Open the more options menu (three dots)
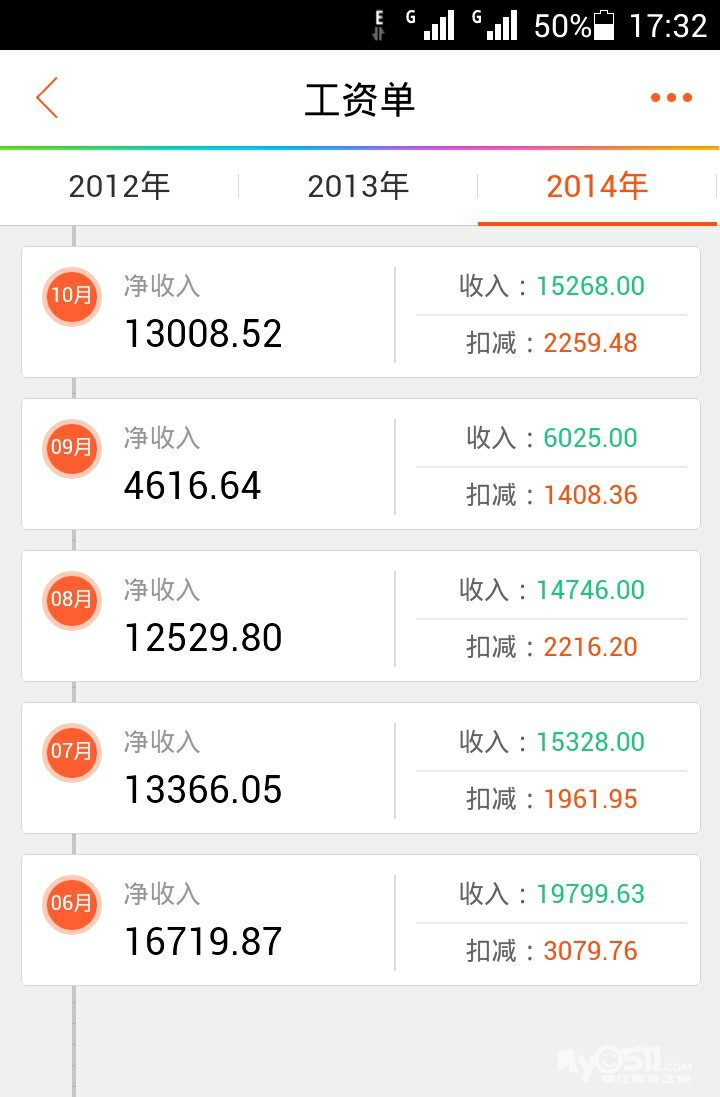 coord(669,97)
